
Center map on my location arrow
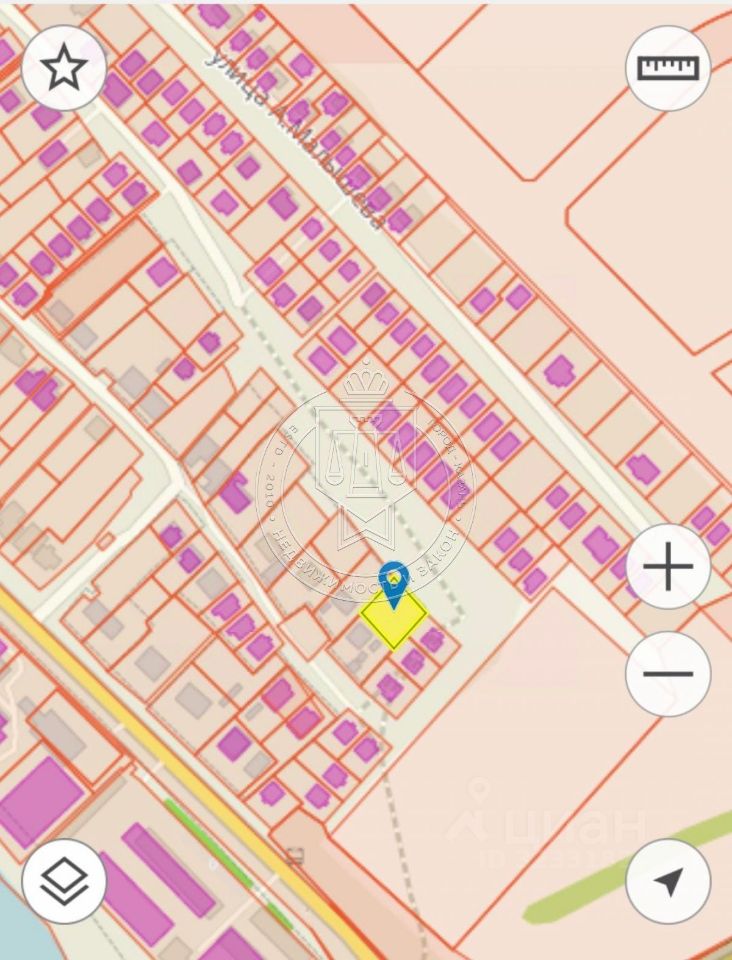point(668,881)
